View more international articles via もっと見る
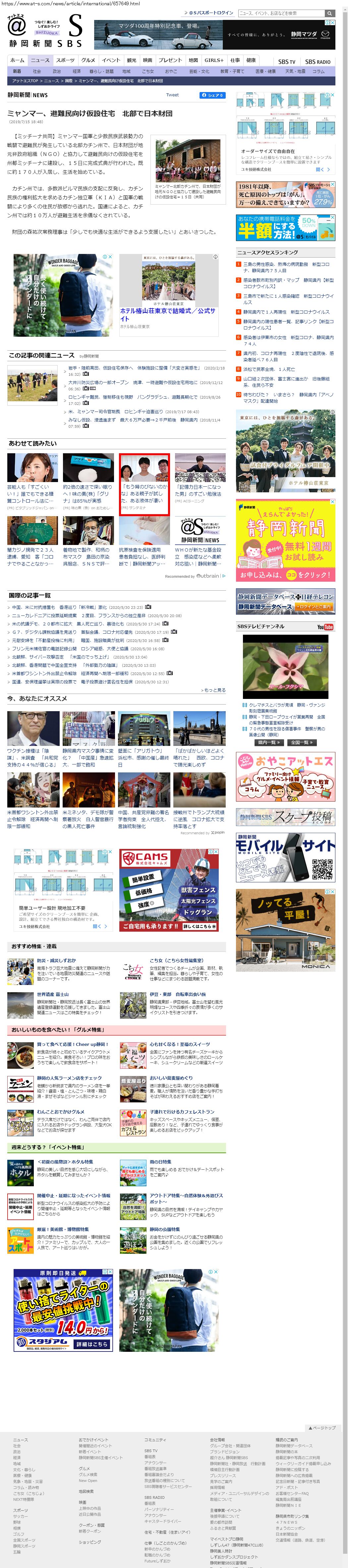This screenshot has width=348, height=1568. click(213, 690)
